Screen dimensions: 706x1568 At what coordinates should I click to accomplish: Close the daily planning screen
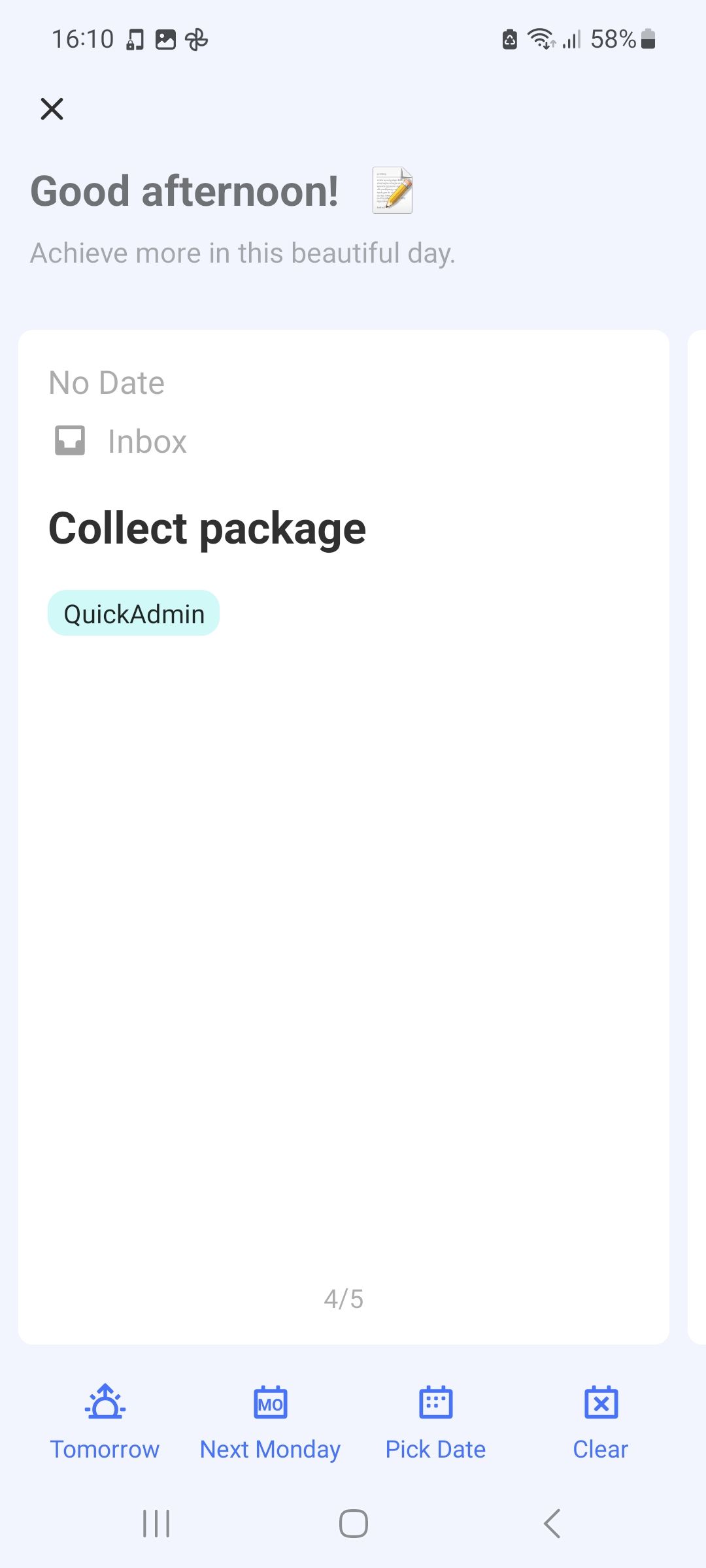click(52, 108)
